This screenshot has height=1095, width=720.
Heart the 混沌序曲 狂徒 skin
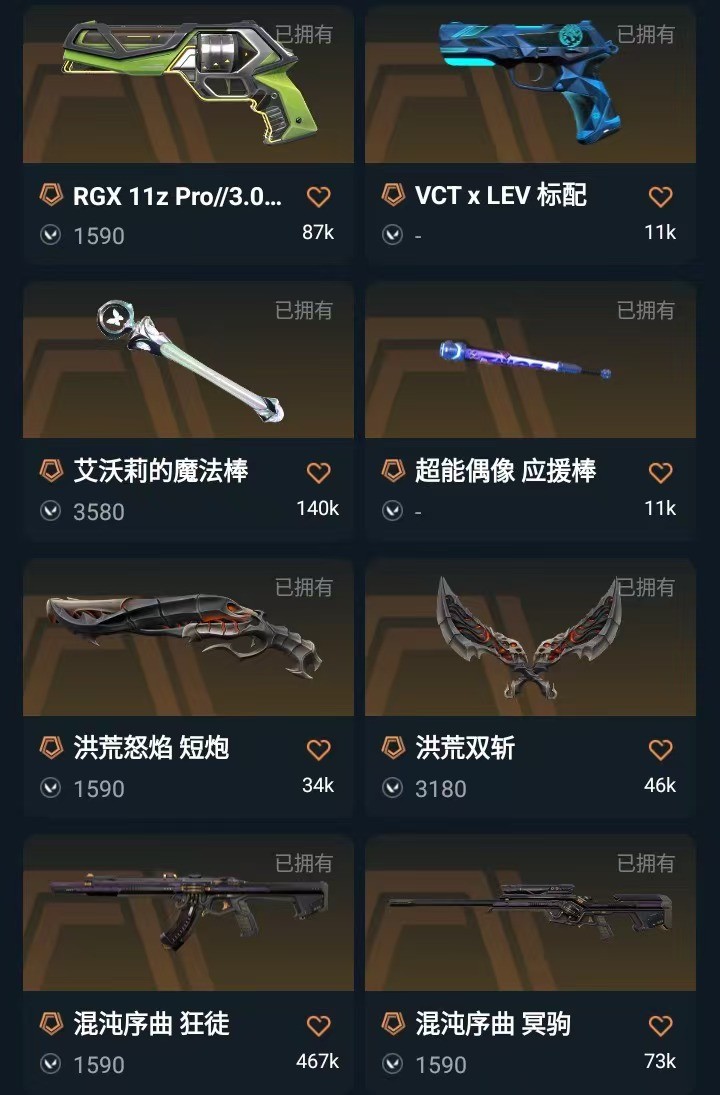click(319, 1025)
